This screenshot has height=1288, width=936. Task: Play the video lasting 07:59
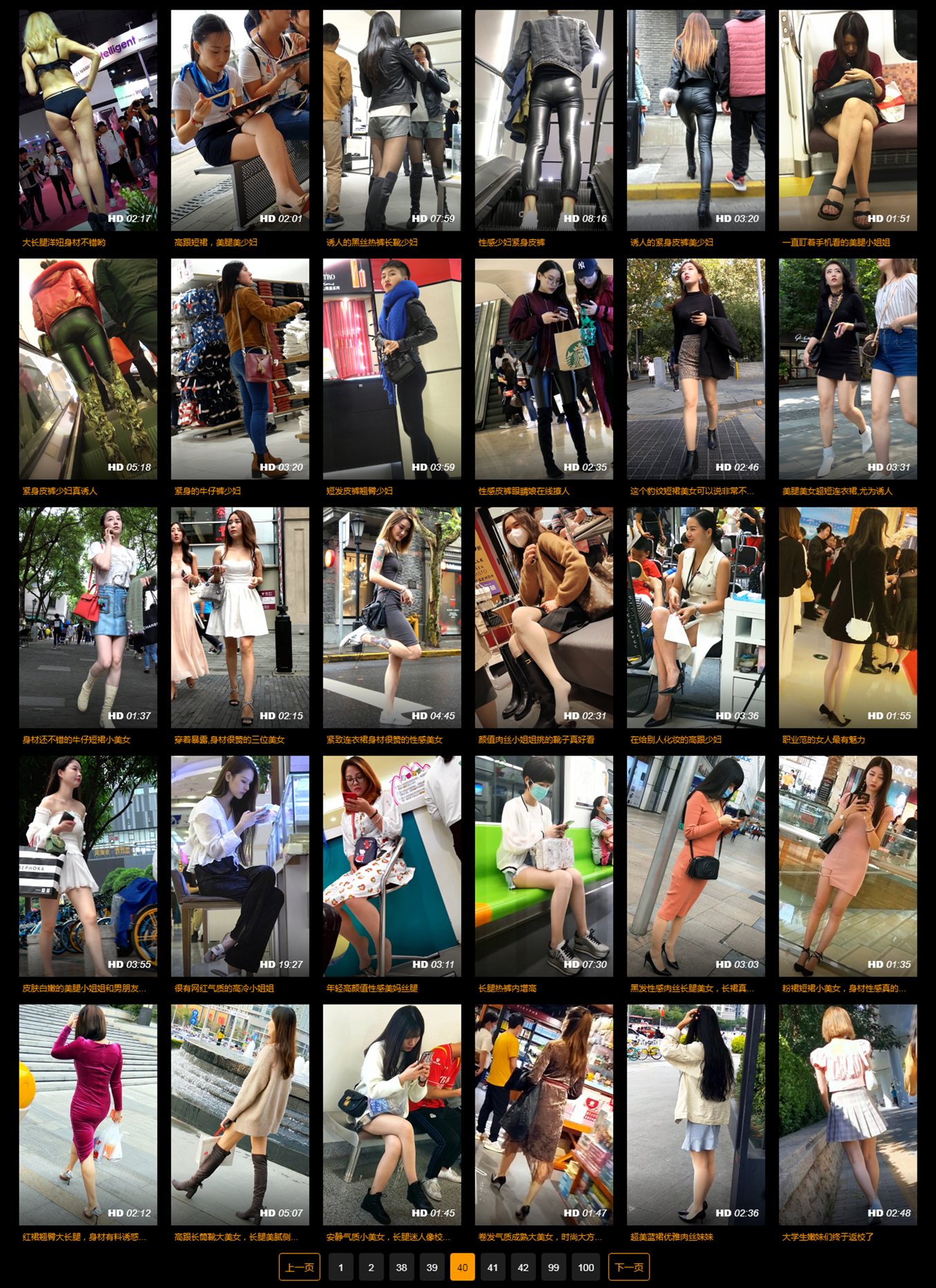click(x=392, y=120)
